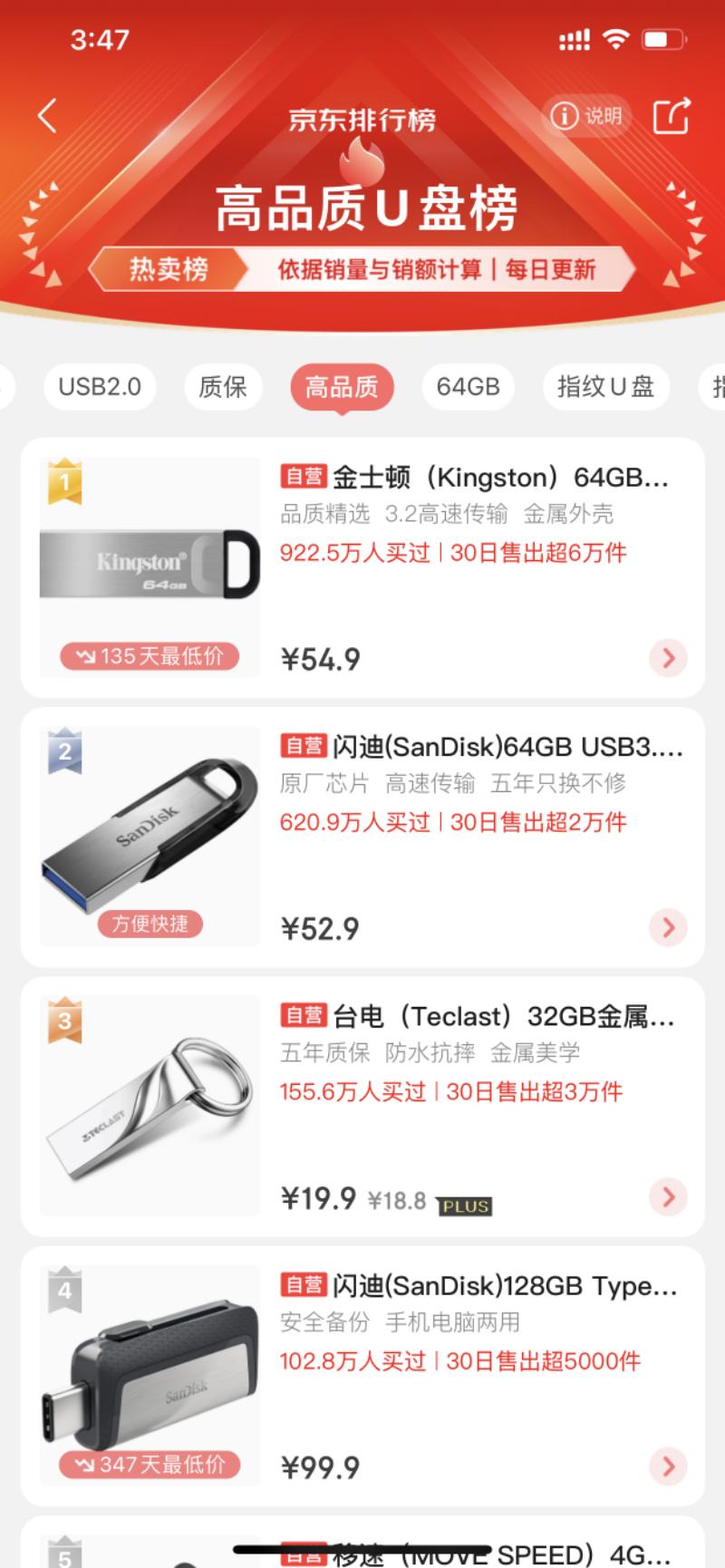Screen dimensions: 725x1568
Task: Open the SanDisk 128GB Type-C item arrow
Action: [668, 1466]
